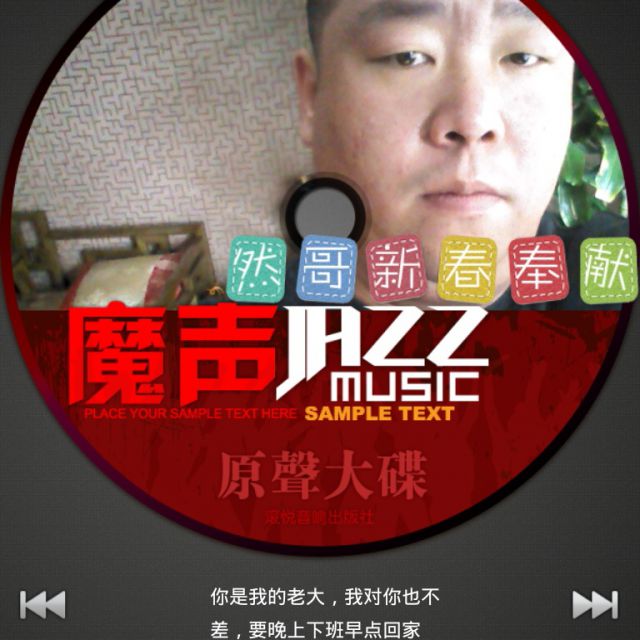Skip to the previous track

point(42,604)
